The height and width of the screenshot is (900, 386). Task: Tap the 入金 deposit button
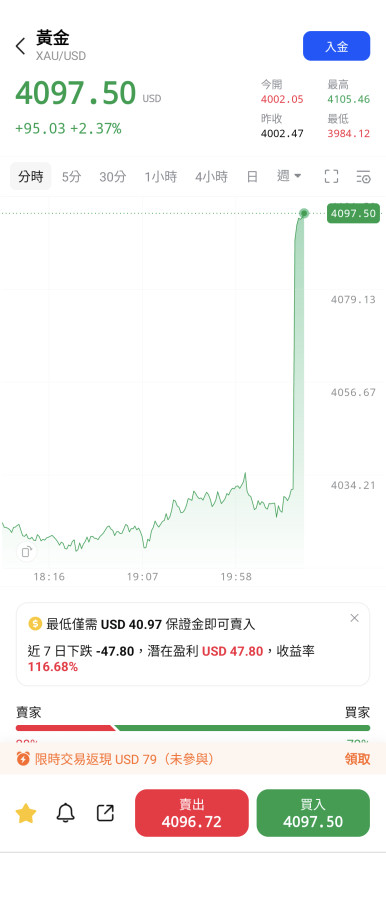coord(337,46)
